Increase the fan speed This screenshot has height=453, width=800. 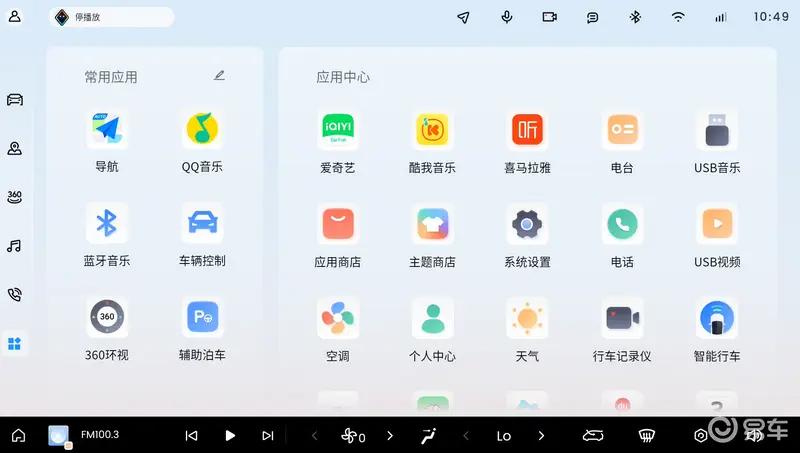(390, 436)
